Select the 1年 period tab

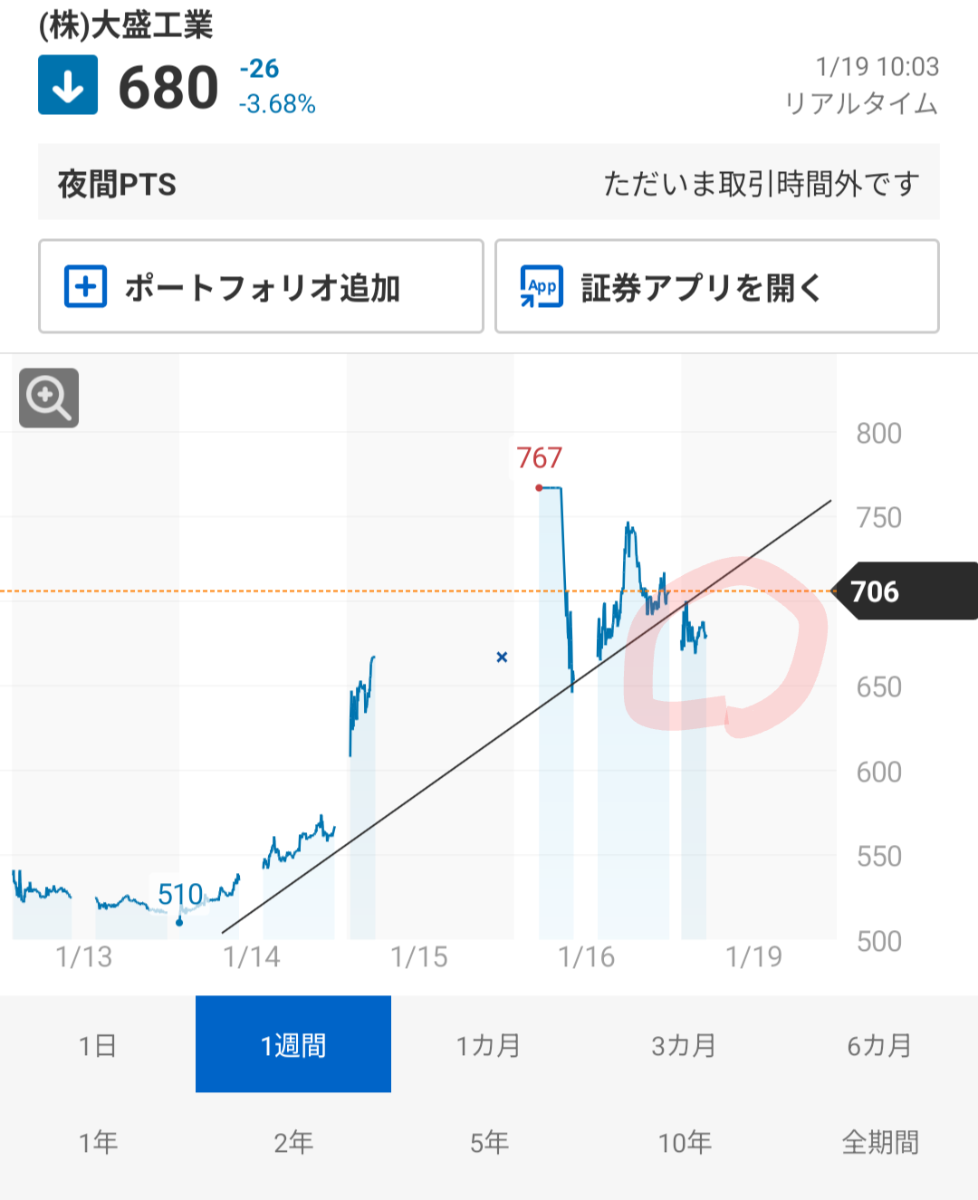[x=97, y=1141]
